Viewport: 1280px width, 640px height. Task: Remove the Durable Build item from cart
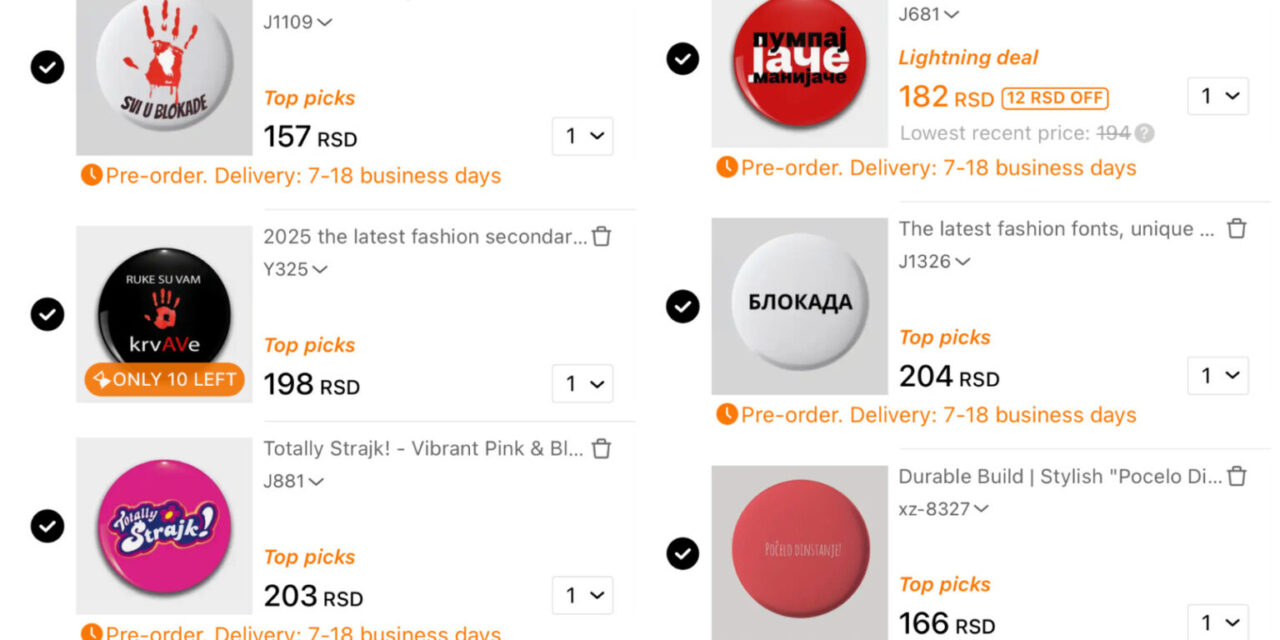[x=1237, y=476]
